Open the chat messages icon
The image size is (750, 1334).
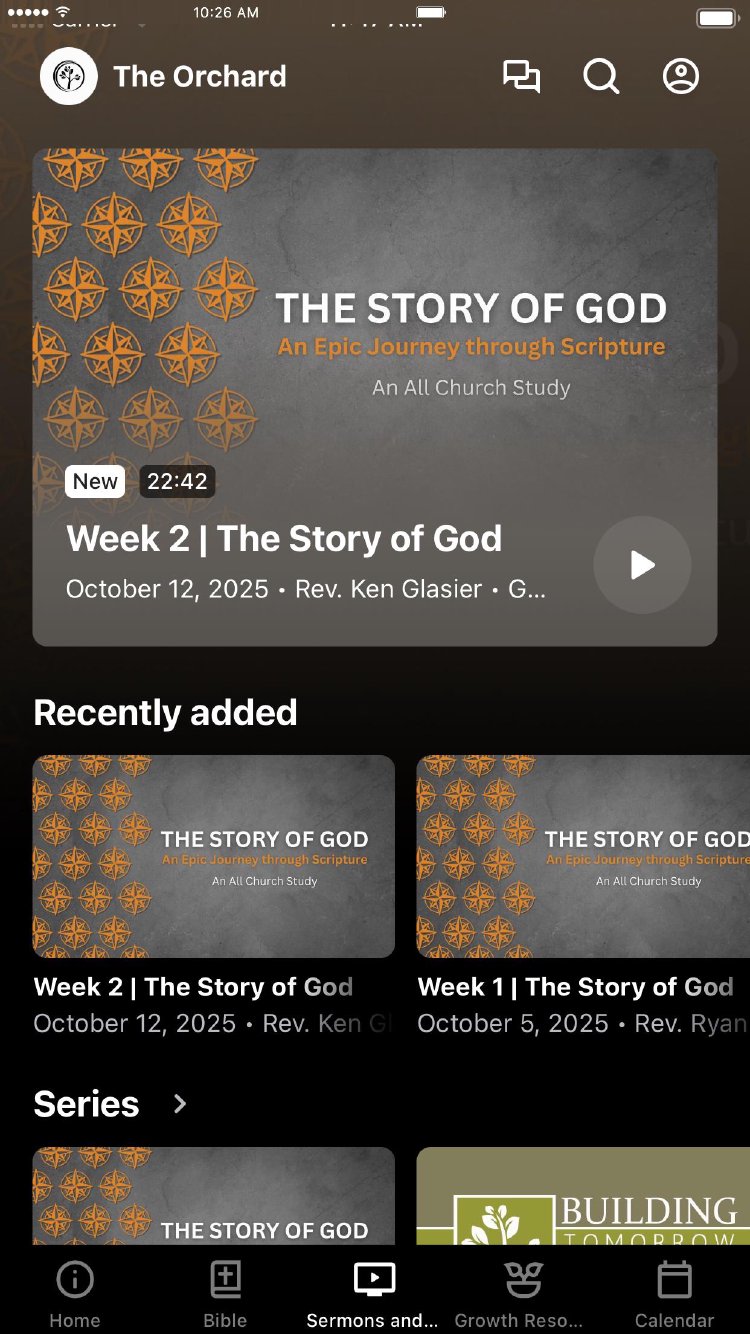521,77
